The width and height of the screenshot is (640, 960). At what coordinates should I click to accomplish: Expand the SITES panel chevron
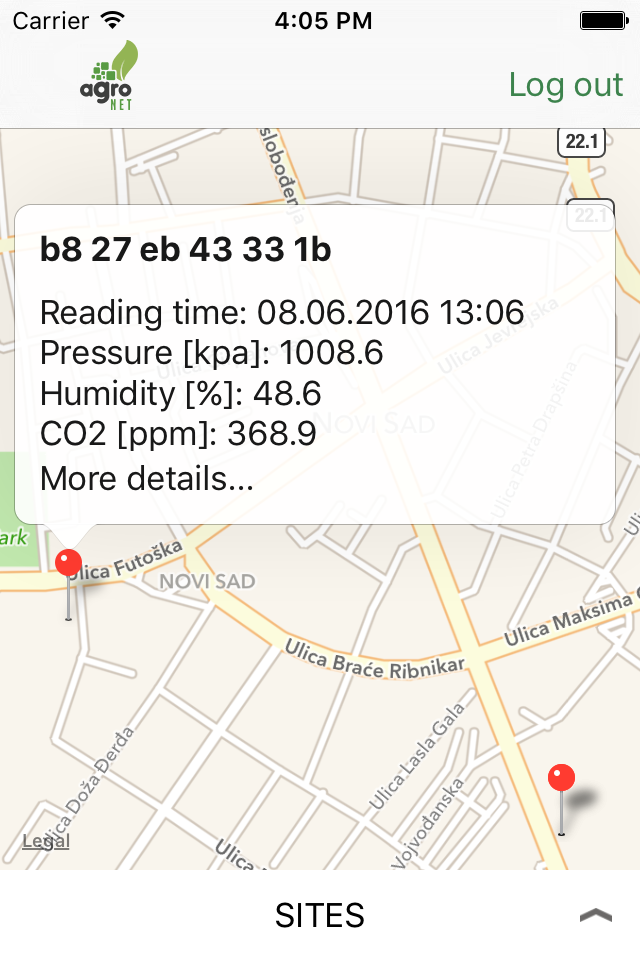coord(596,915)
